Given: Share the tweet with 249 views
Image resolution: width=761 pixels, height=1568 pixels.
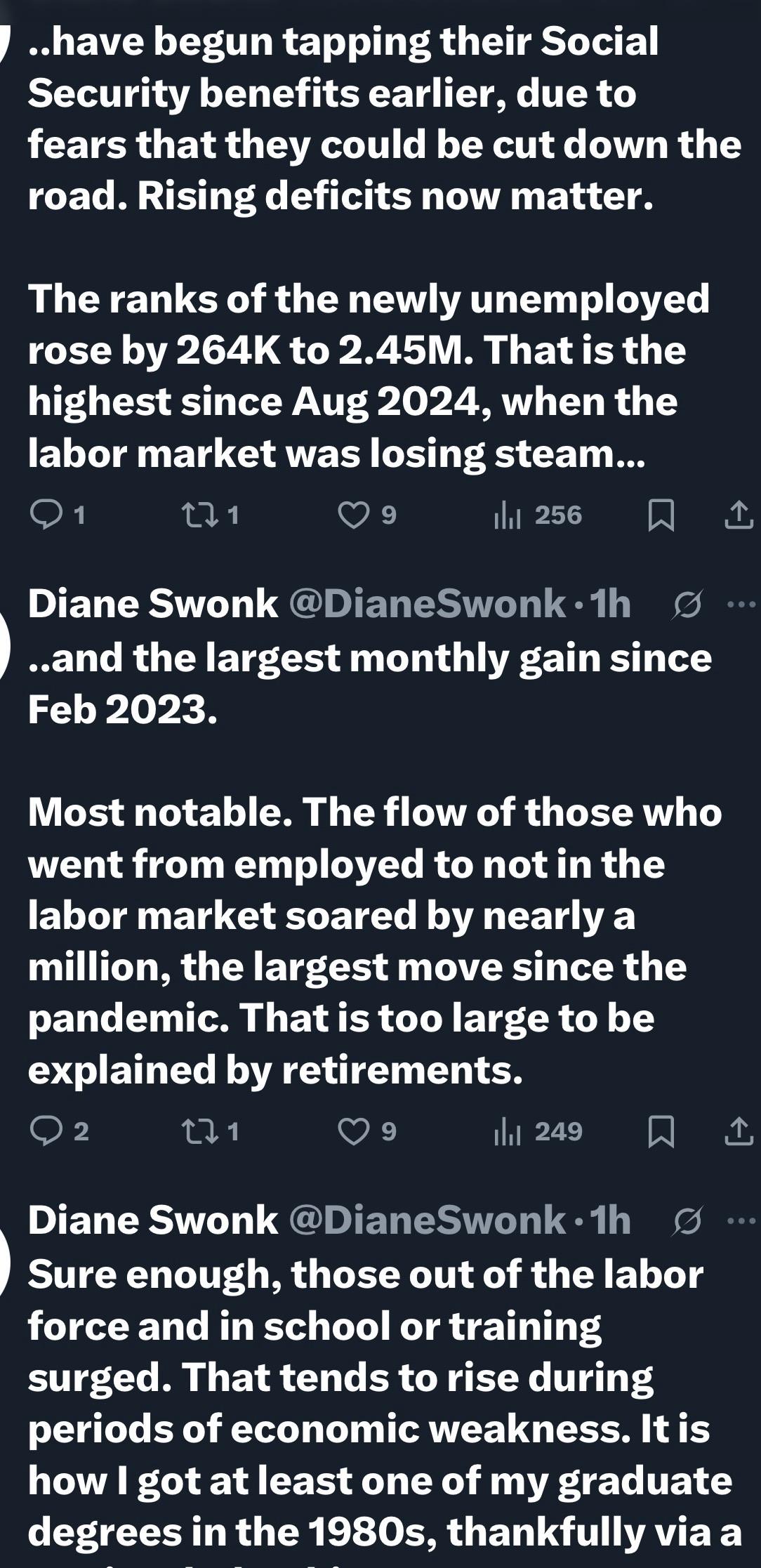Looking at the screenshot, I should tap(739, 1131).
